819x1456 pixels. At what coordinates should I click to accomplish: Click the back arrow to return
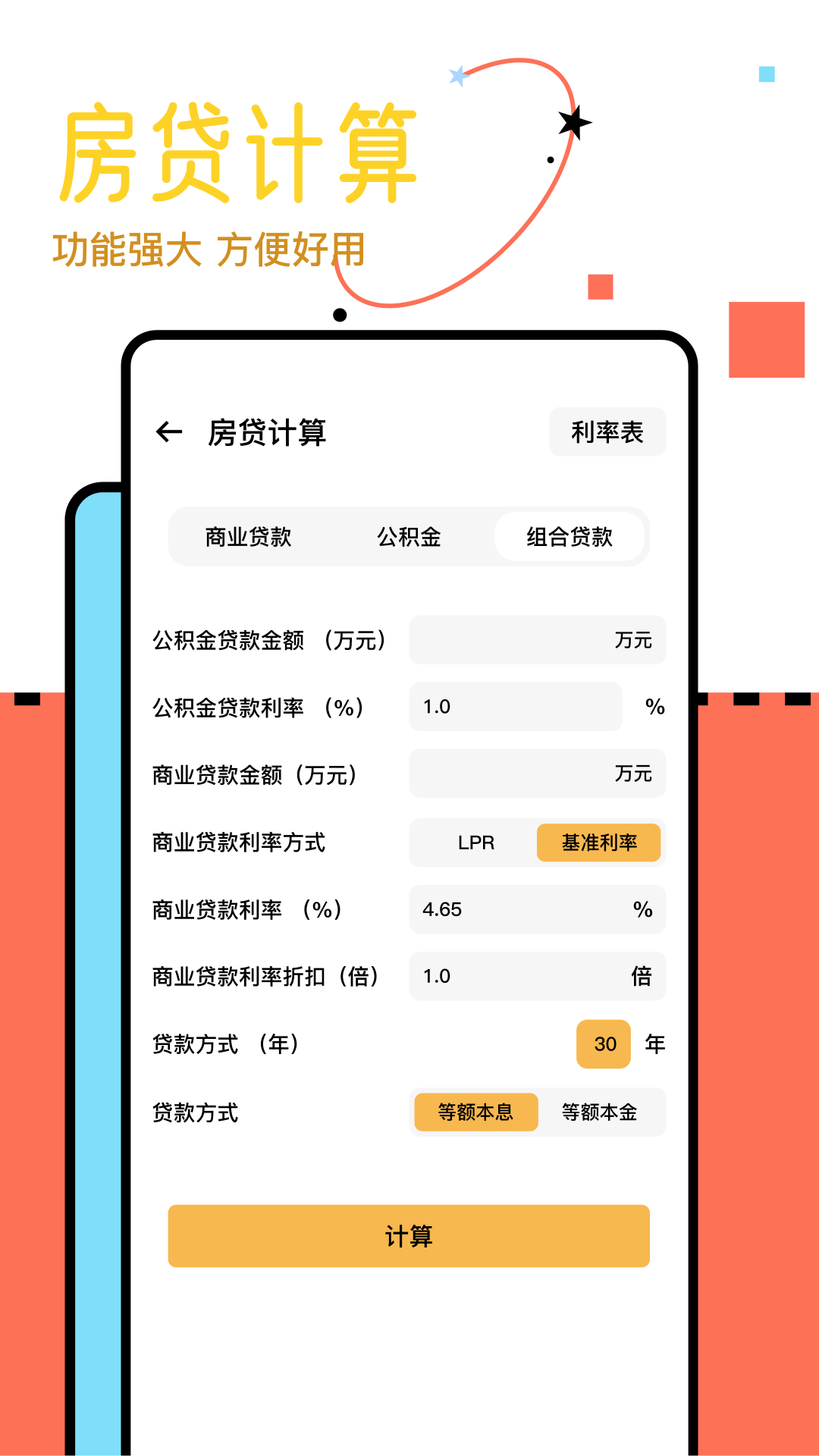171,432
